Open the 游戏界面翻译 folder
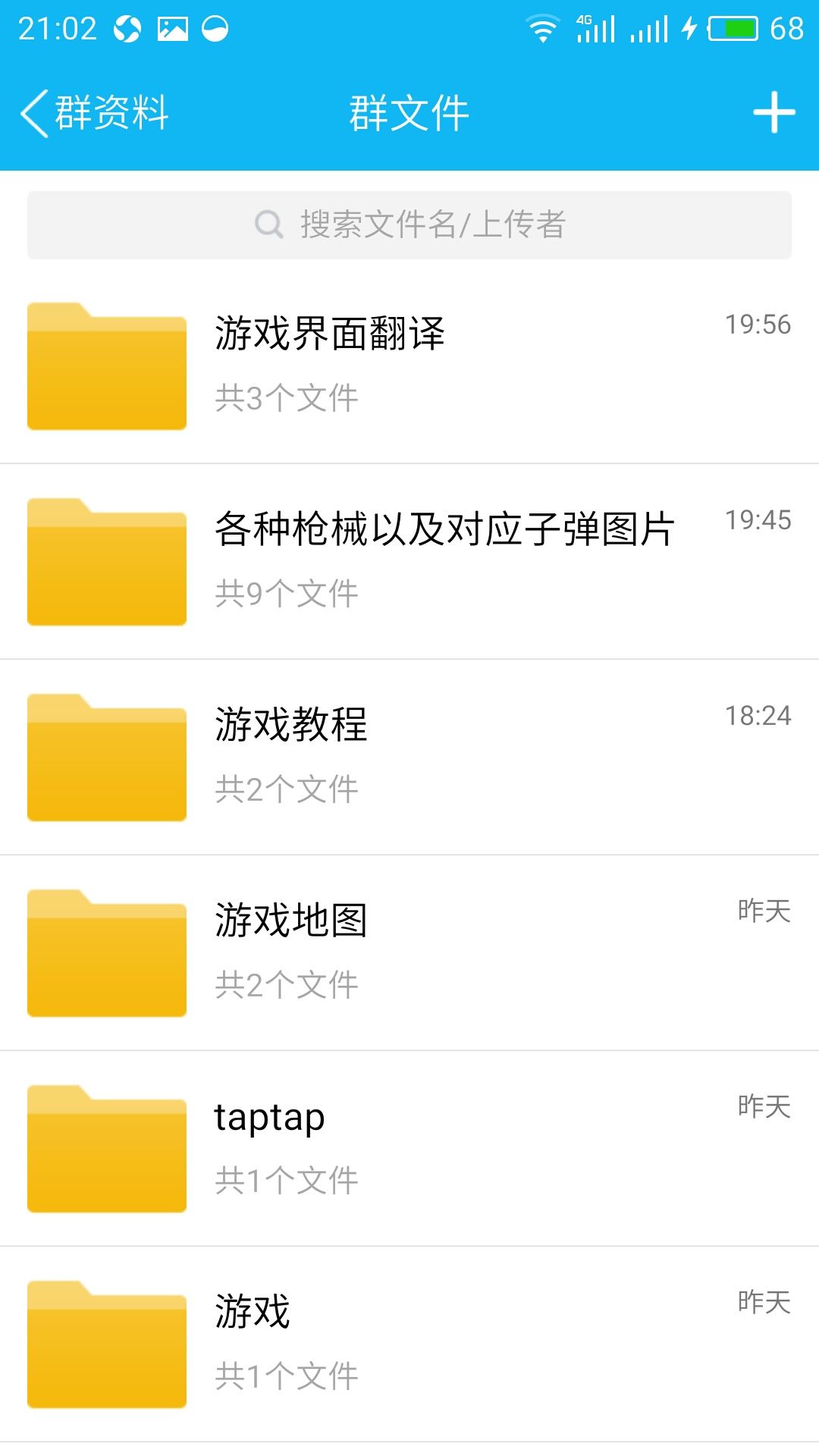819x1456 pixels. tap(409, 366)
